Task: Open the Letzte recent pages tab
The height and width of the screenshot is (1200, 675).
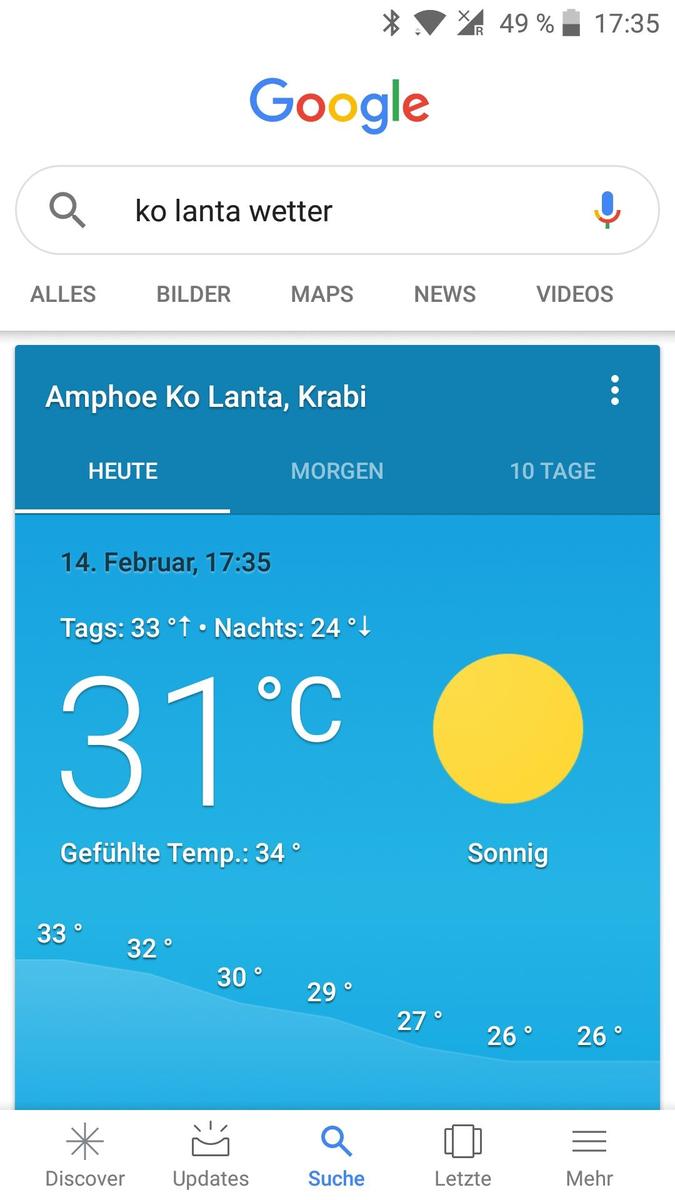Action: coord(462,1155)
